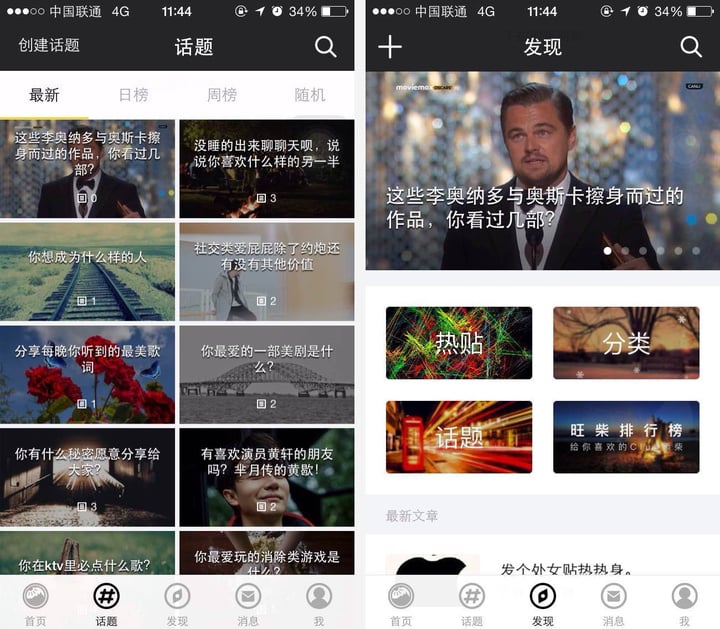The image size is (720, 629).
Task: Open topic 分享每晚你听到的最美歌词
Action: [x=87, y=373]
